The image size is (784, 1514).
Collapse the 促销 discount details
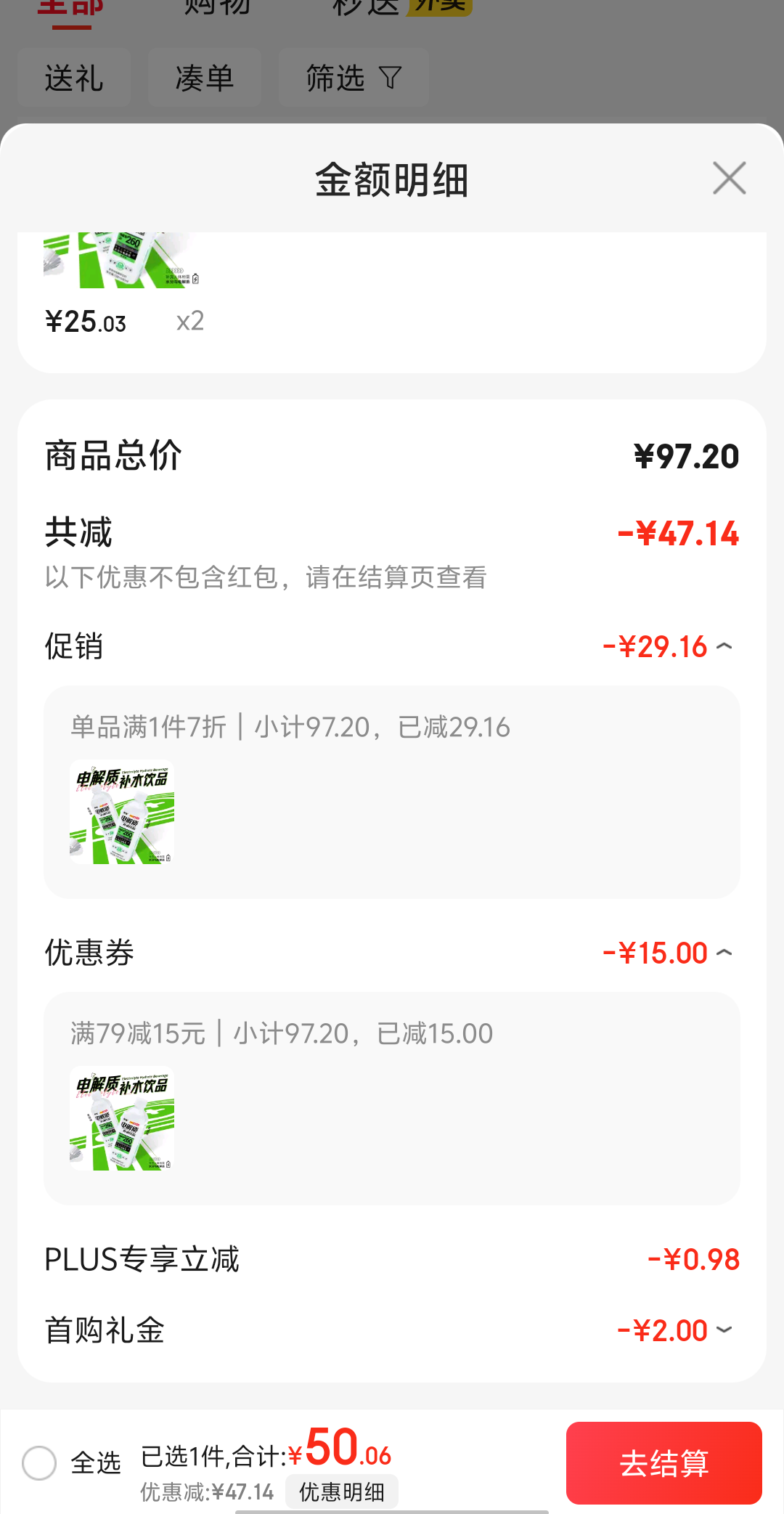[x=724, y=646]
